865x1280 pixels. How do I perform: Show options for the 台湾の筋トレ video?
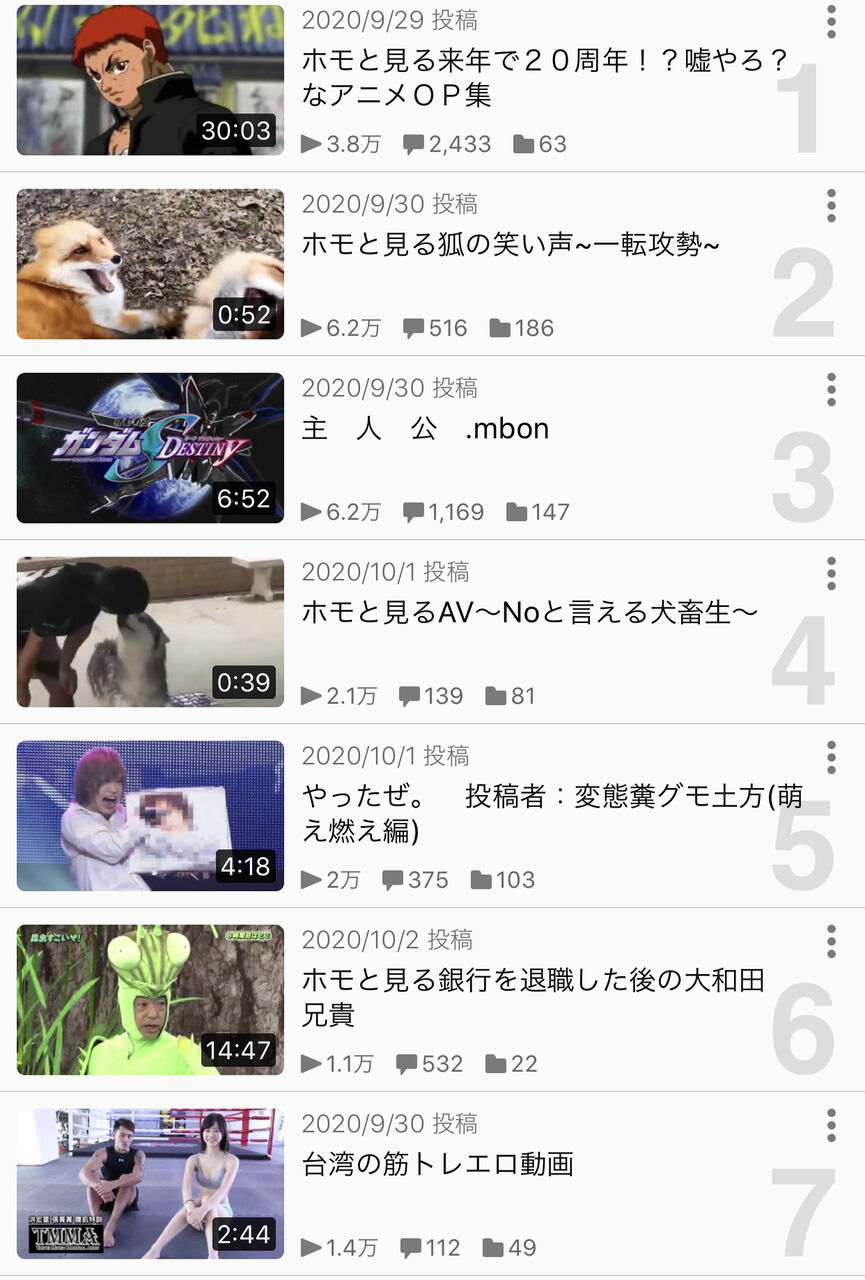point(831,1125)
